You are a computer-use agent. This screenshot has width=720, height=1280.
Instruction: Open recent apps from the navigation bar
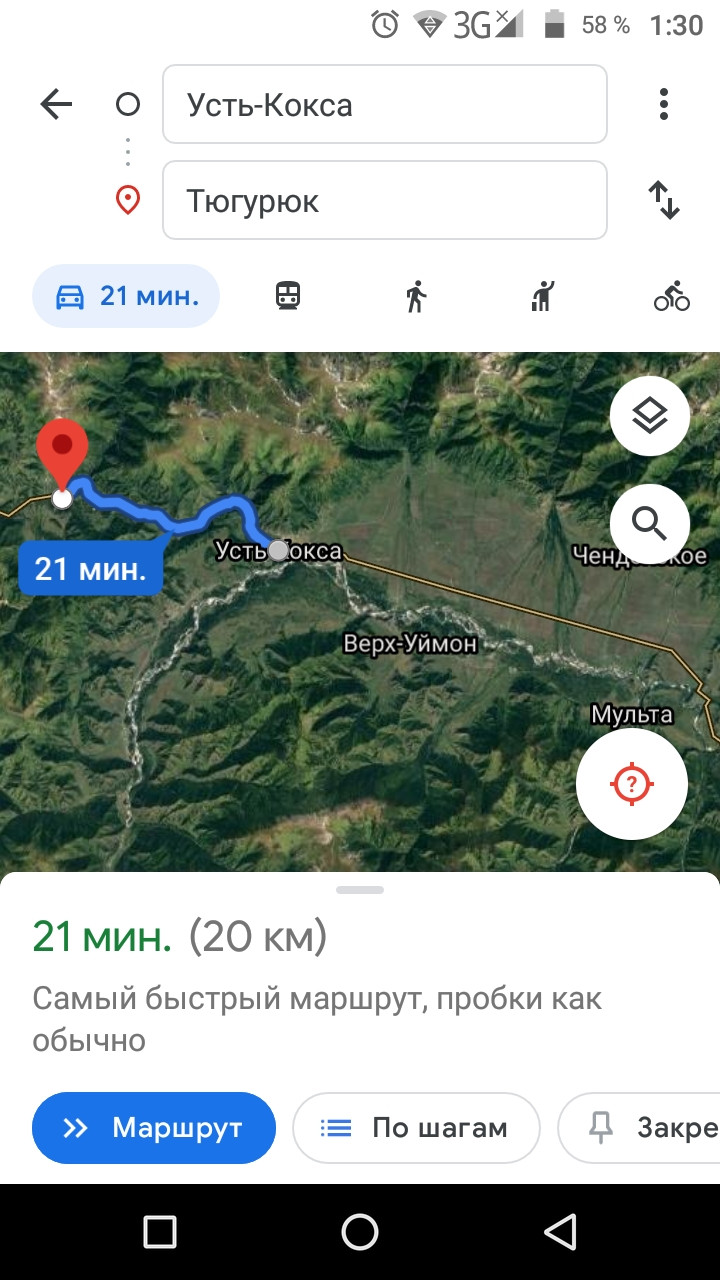[x=160, y=1232]
